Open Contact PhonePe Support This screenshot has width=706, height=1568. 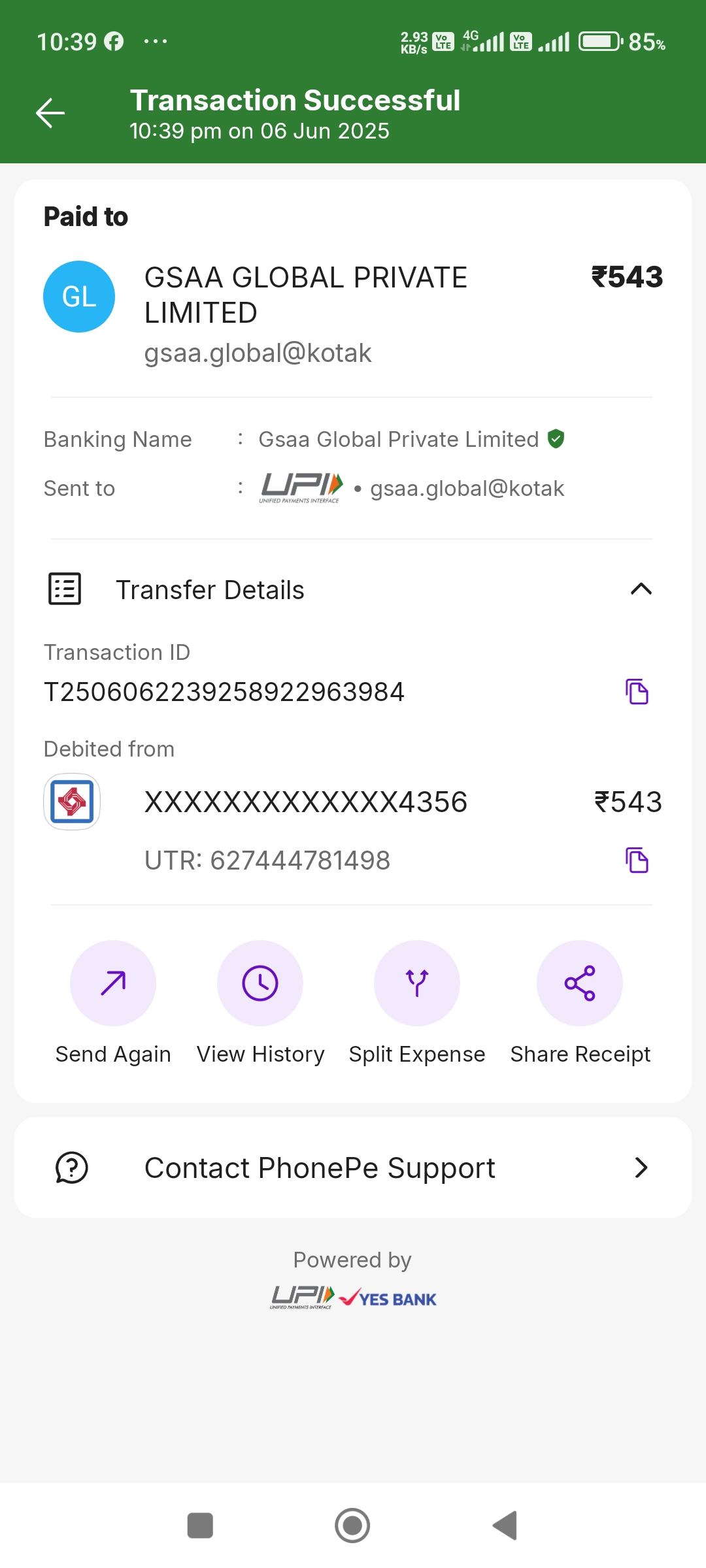point(353,1168)
